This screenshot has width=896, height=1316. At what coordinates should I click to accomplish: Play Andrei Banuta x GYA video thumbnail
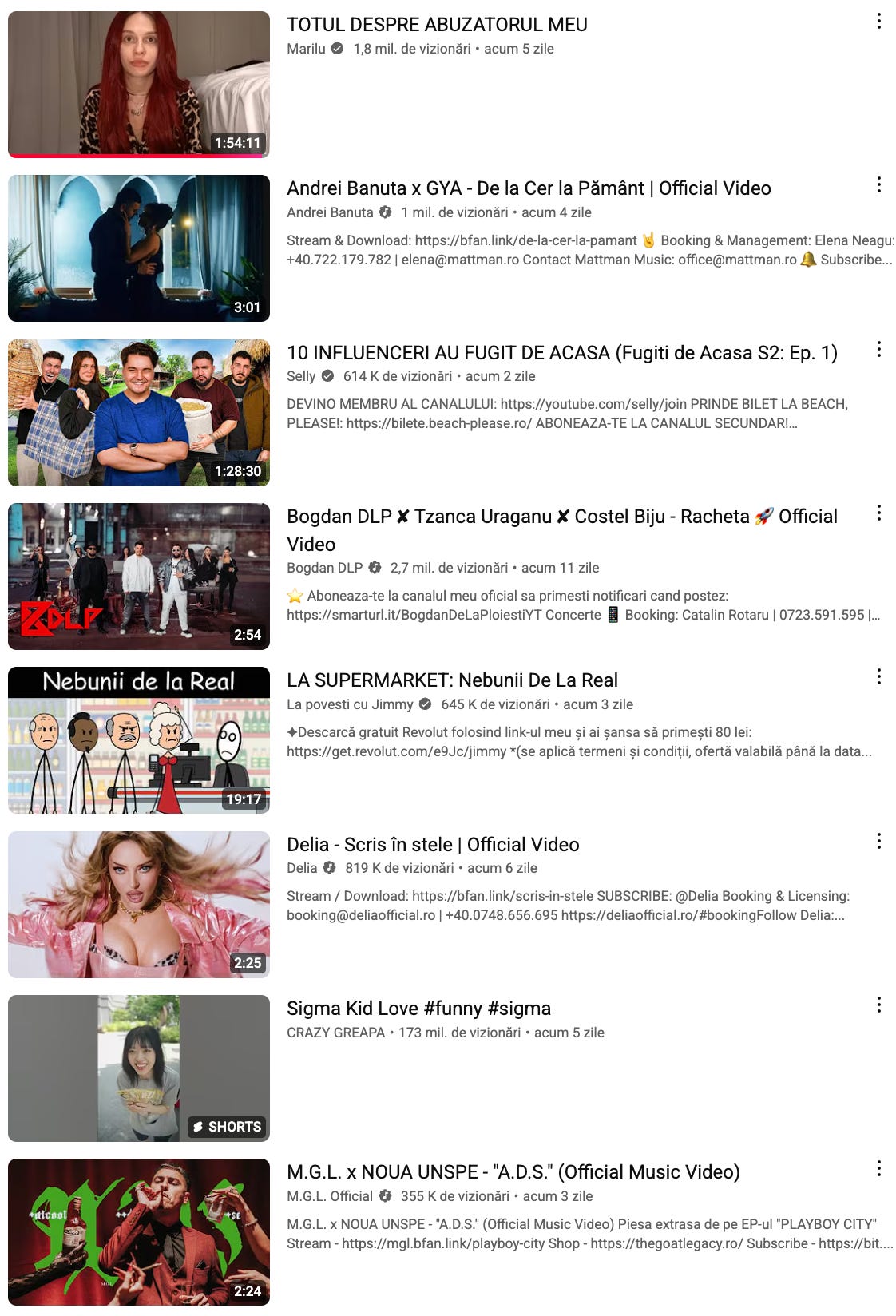click(139, 248)
